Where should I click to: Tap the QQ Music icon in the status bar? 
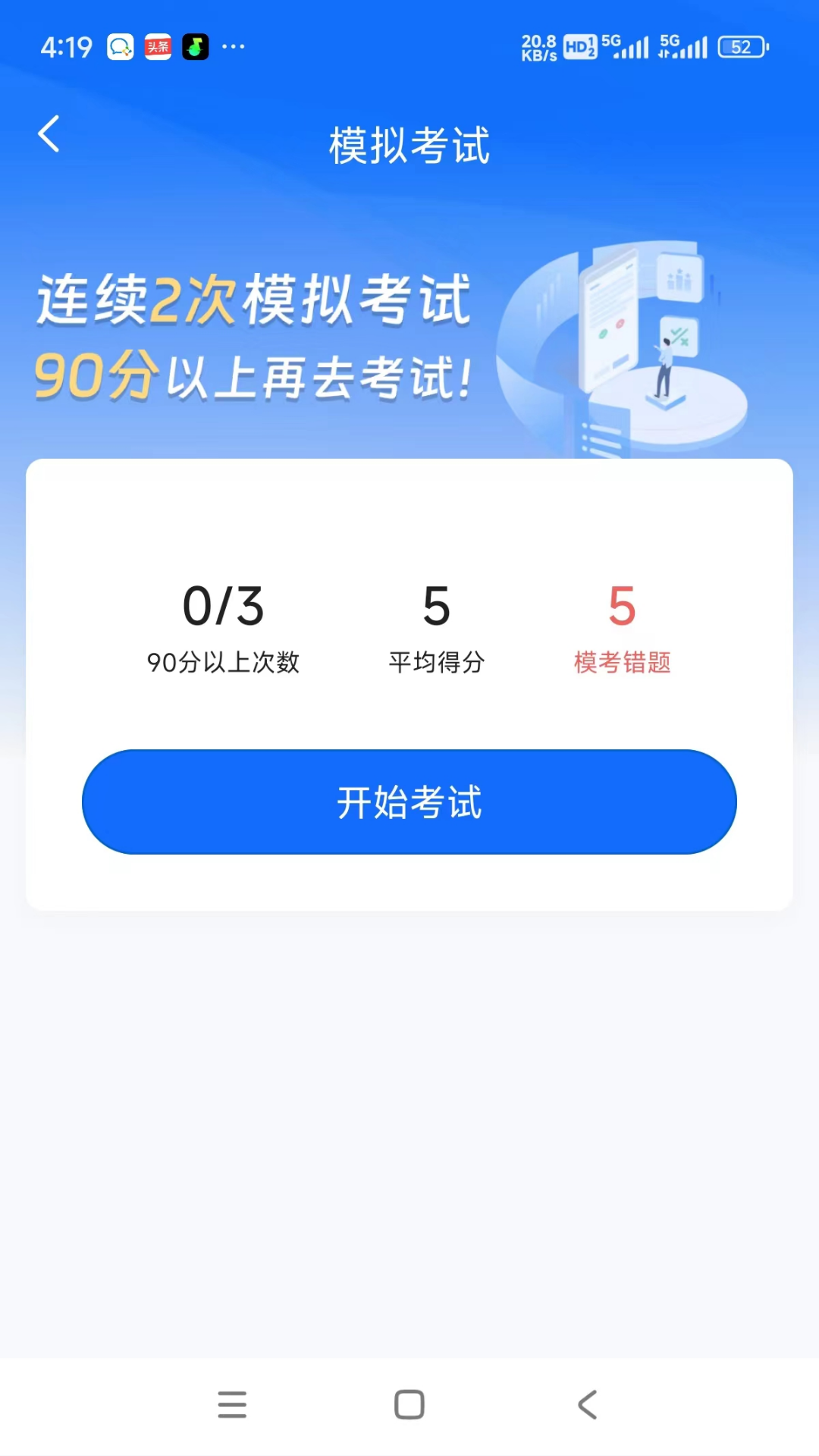click(195, 47)
